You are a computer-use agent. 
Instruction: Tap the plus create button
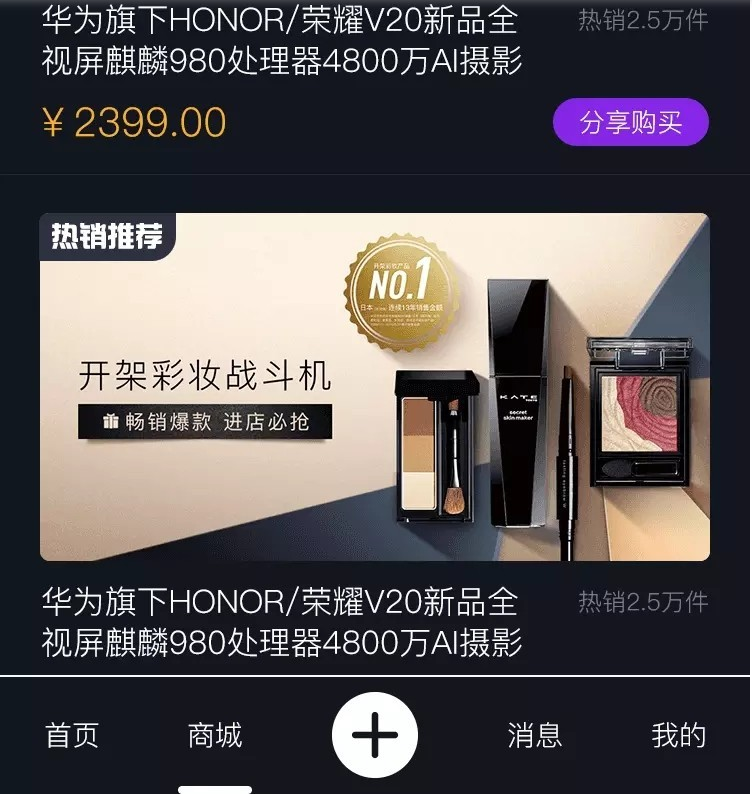click(x=375, y=736)
